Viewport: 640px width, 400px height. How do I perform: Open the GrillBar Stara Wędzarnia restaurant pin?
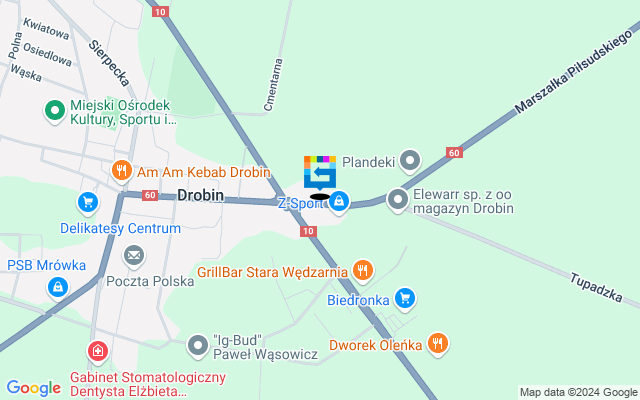(362, 270)
